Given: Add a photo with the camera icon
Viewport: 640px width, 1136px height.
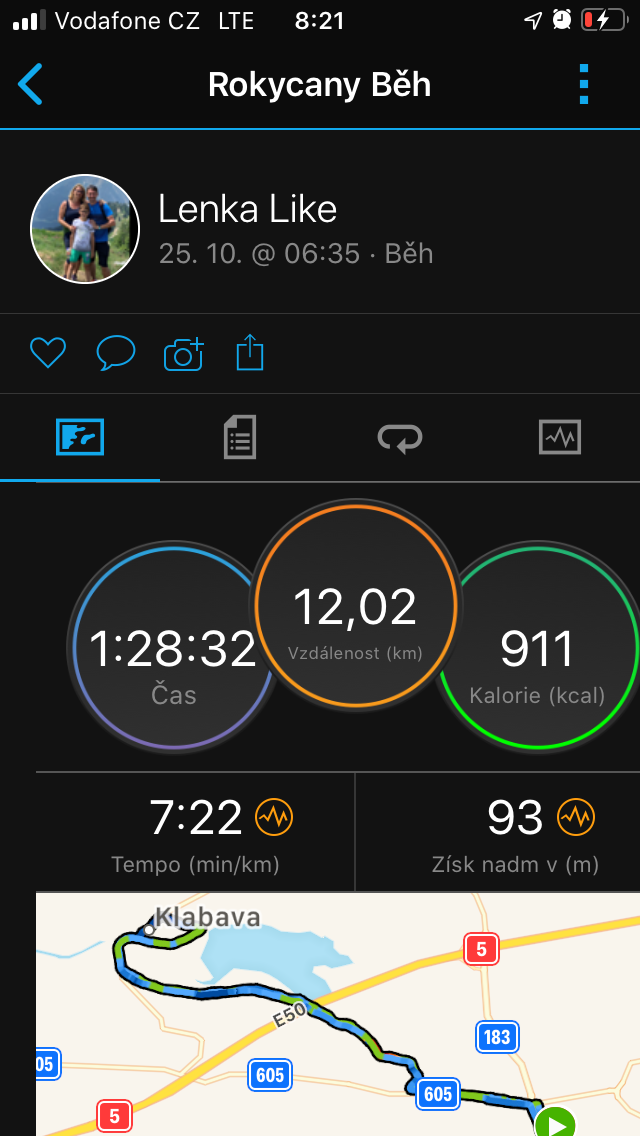Looking at the screenshot, I should (x=184, y=355).
